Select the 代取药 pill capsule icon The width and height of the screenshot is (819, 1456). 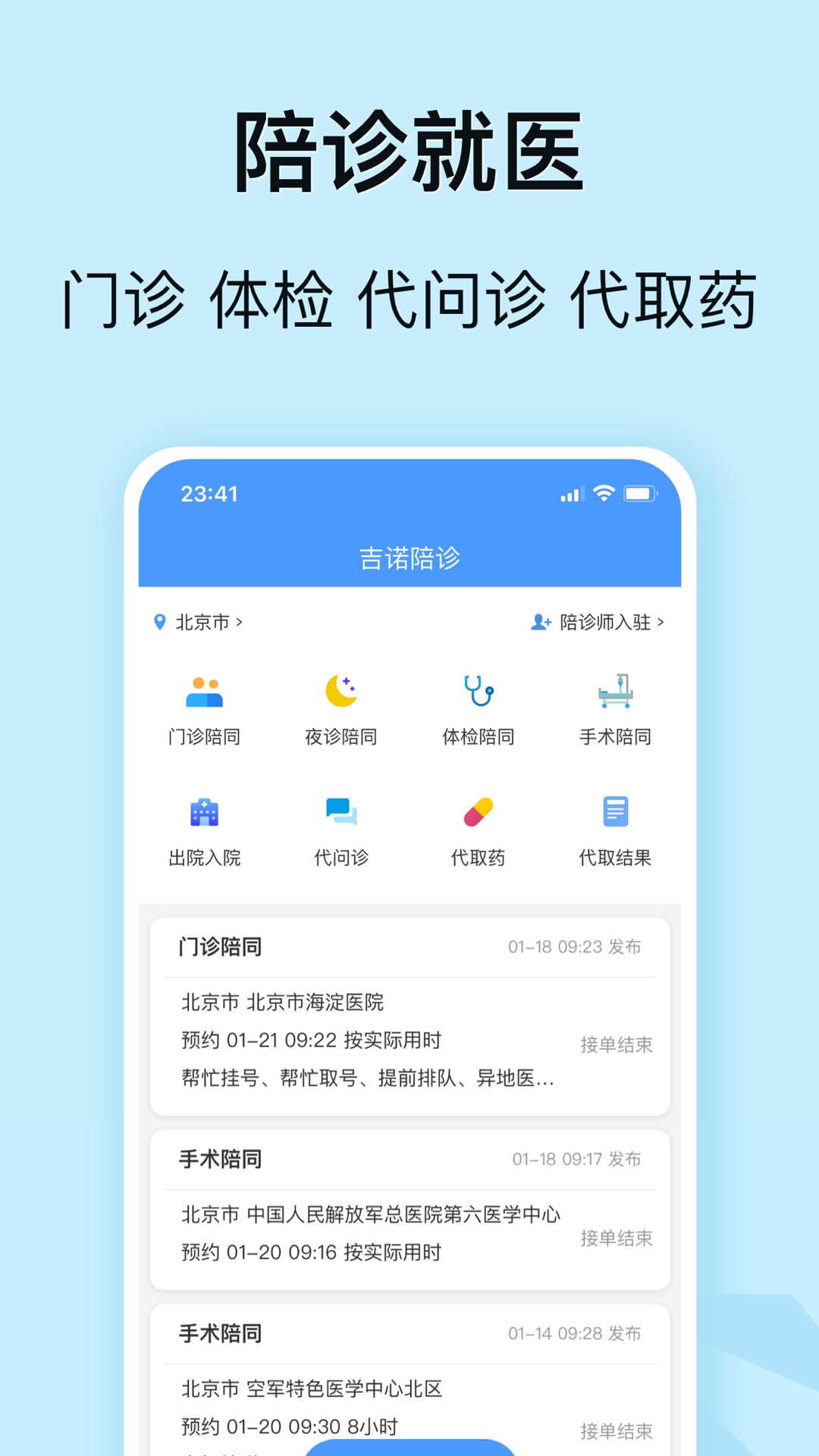[478, 813]
